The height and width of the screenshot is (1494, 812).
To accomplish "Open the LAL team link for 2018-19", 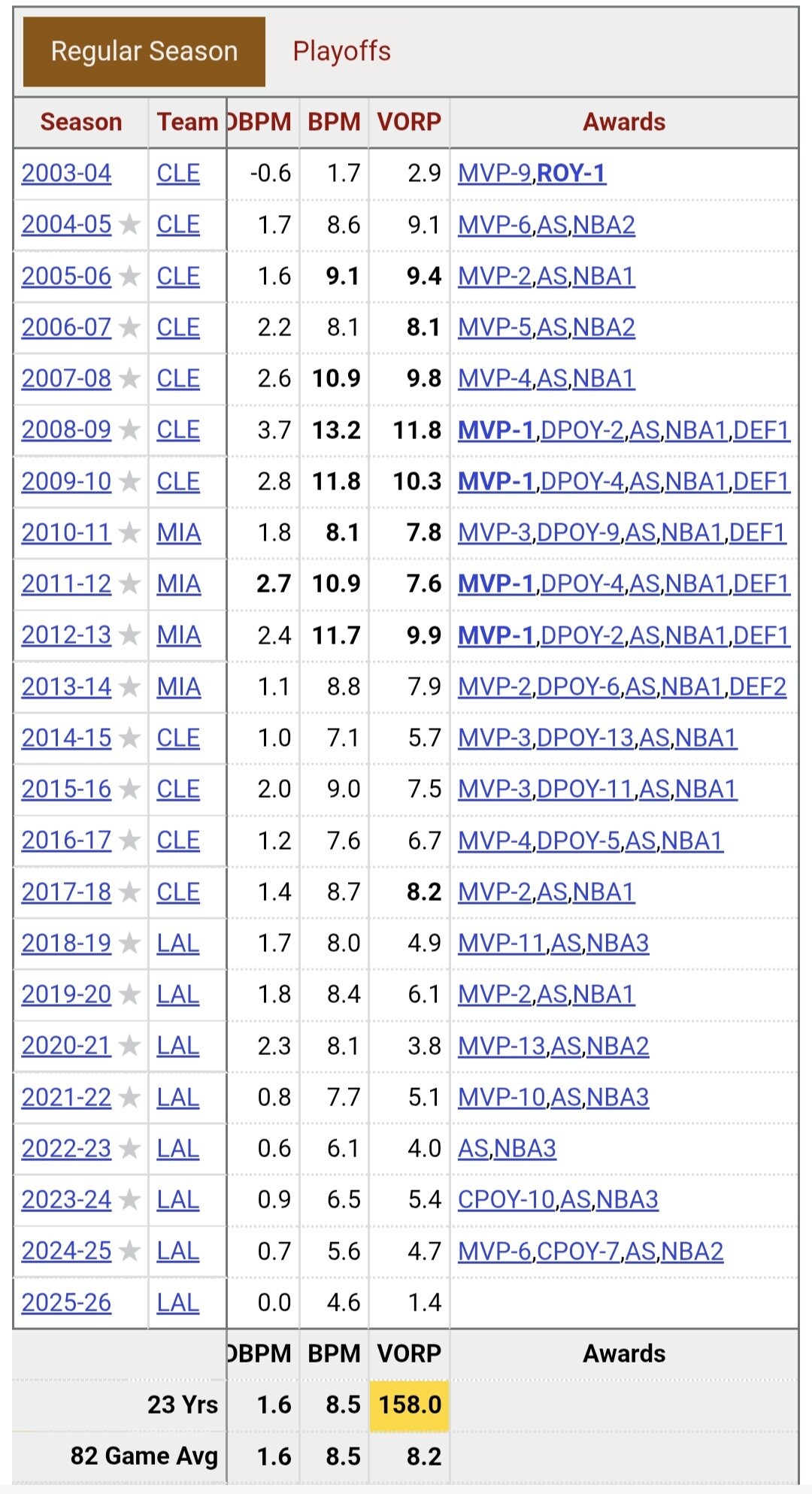I will 177,943.
